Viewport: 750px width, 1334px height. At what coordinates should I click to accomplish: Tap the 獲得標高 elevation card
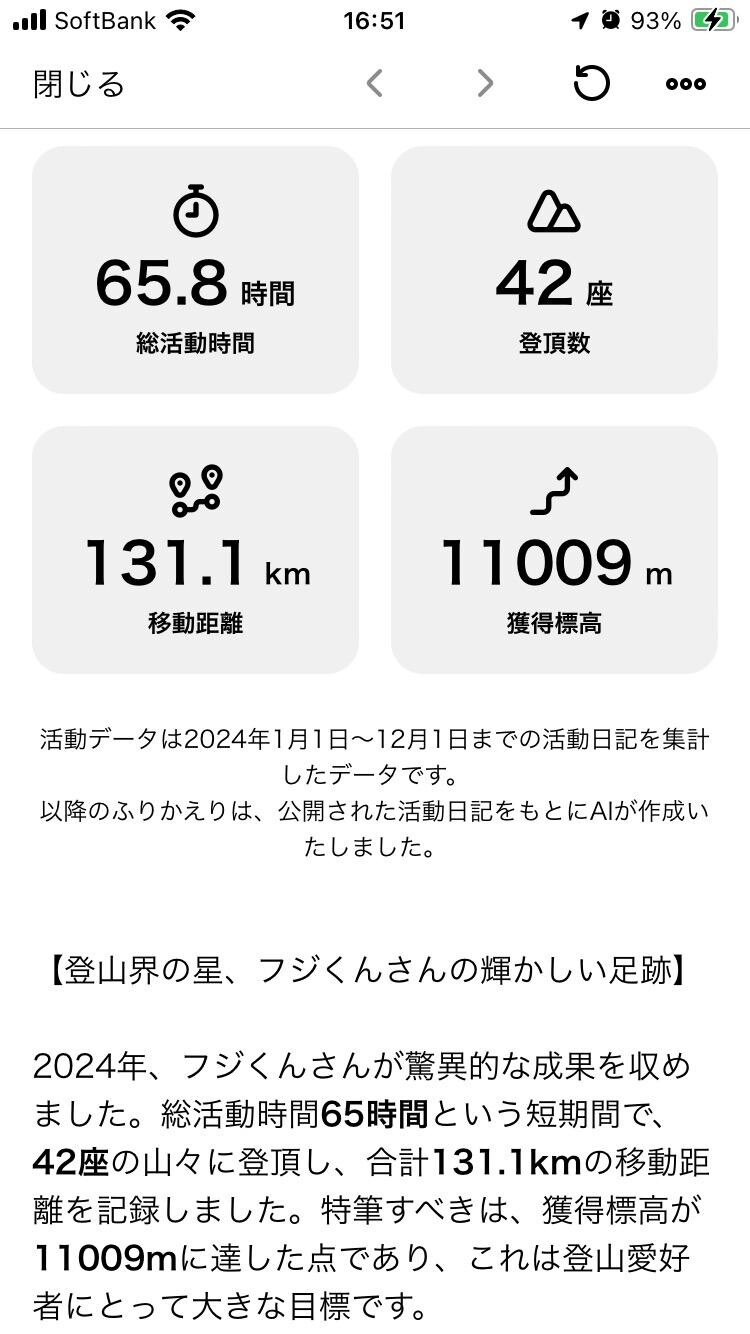[555, 548]
